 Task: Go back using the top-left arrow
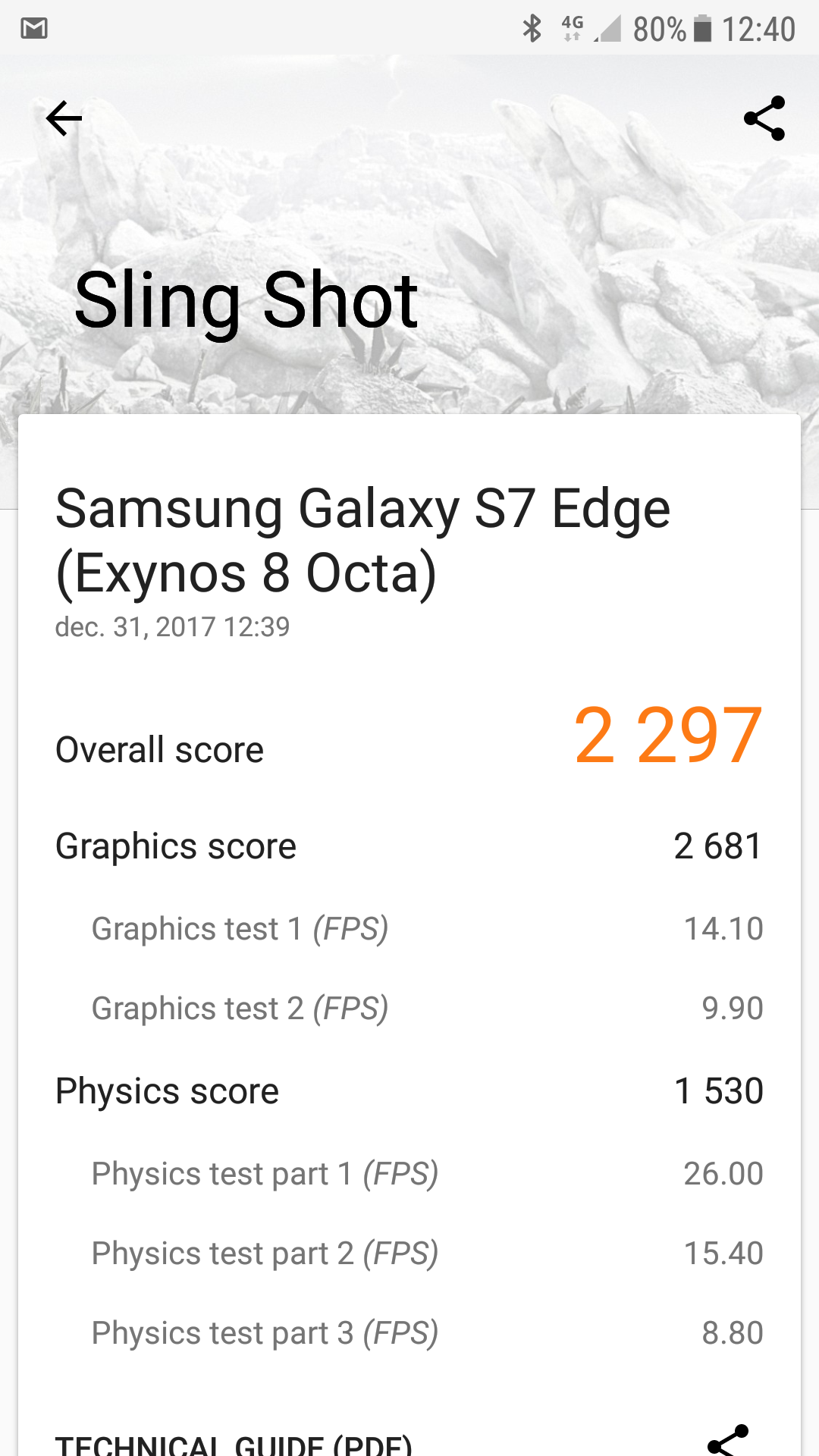tap(64, 119)
